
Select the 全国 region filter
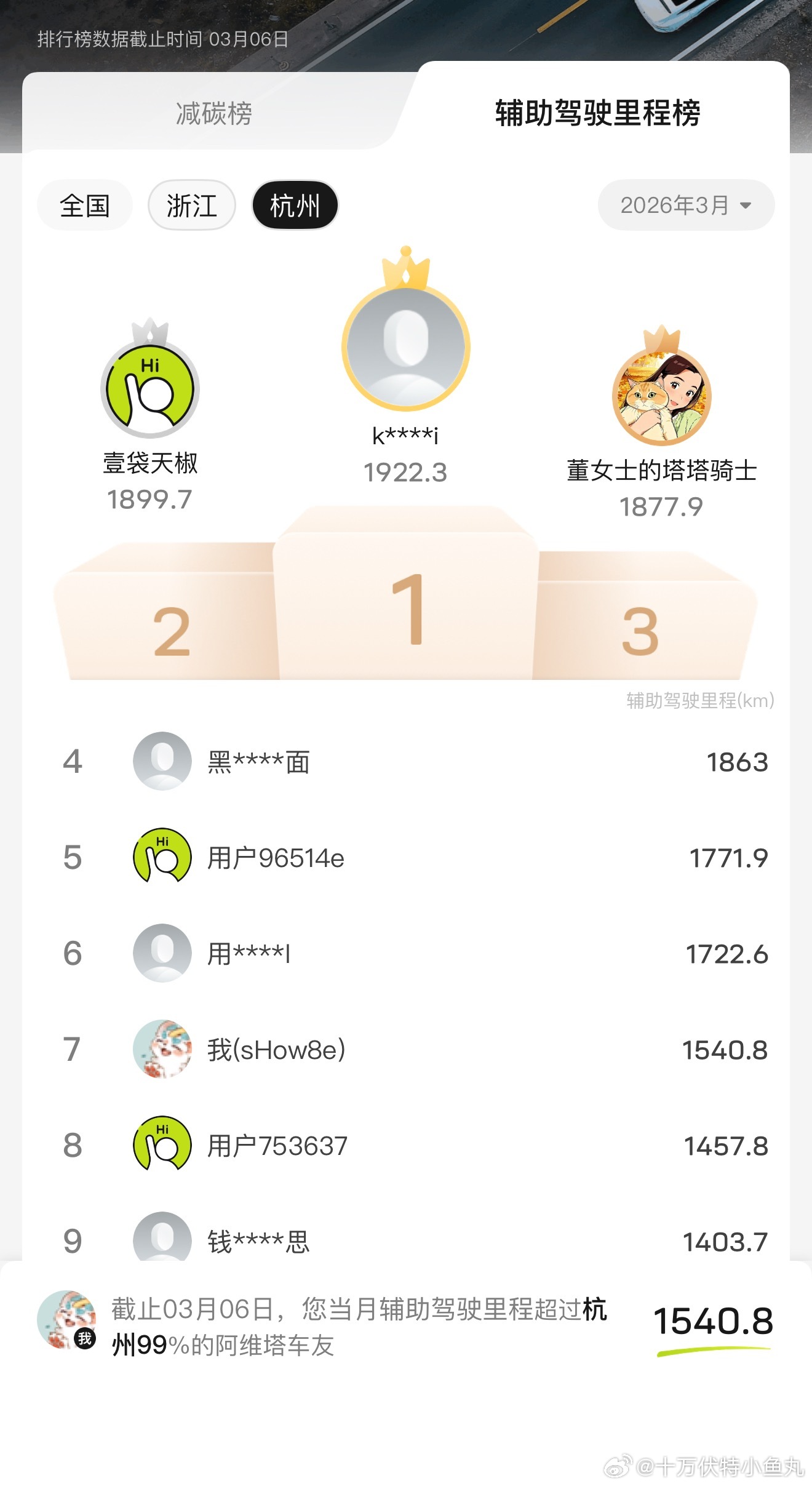(x=84, y=206)
